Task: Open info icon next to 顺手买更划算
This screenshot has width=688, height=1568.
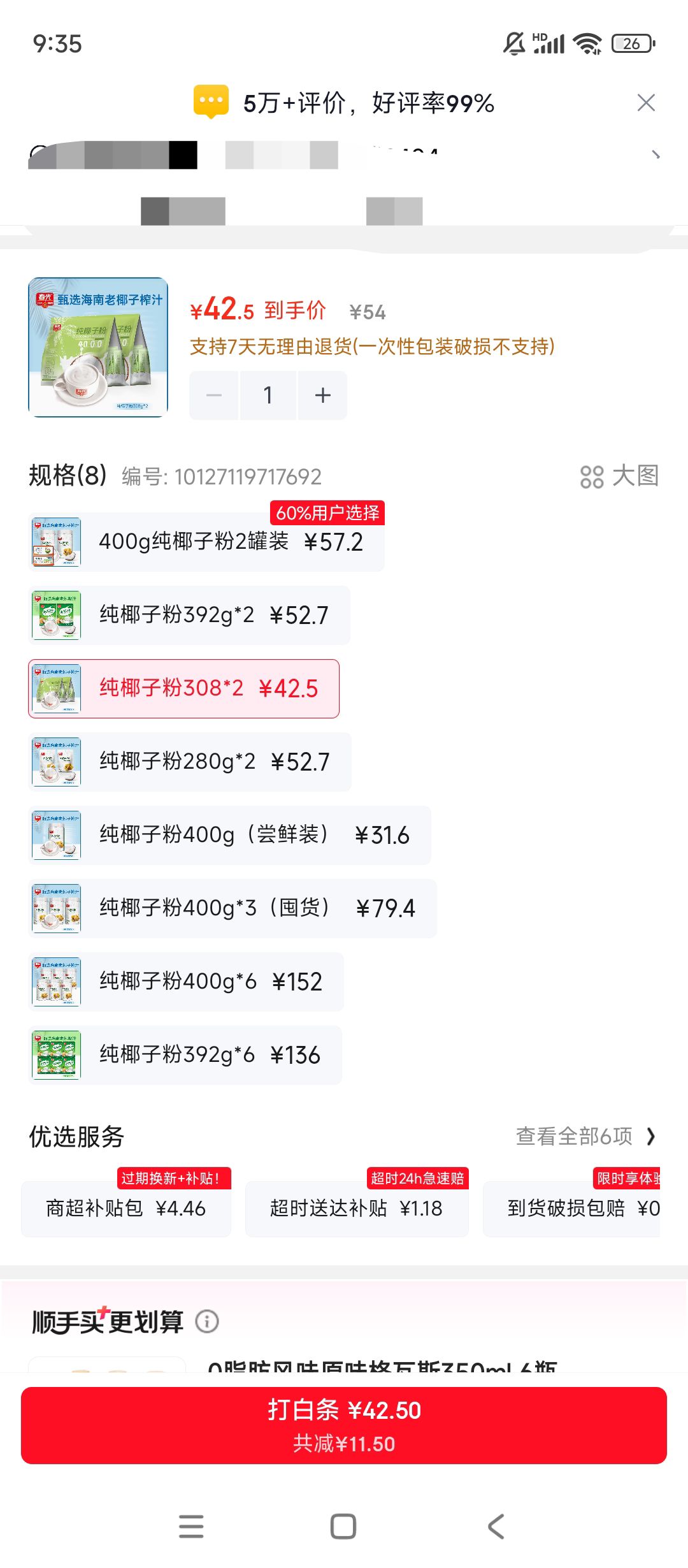Action: click(207, 1321)
